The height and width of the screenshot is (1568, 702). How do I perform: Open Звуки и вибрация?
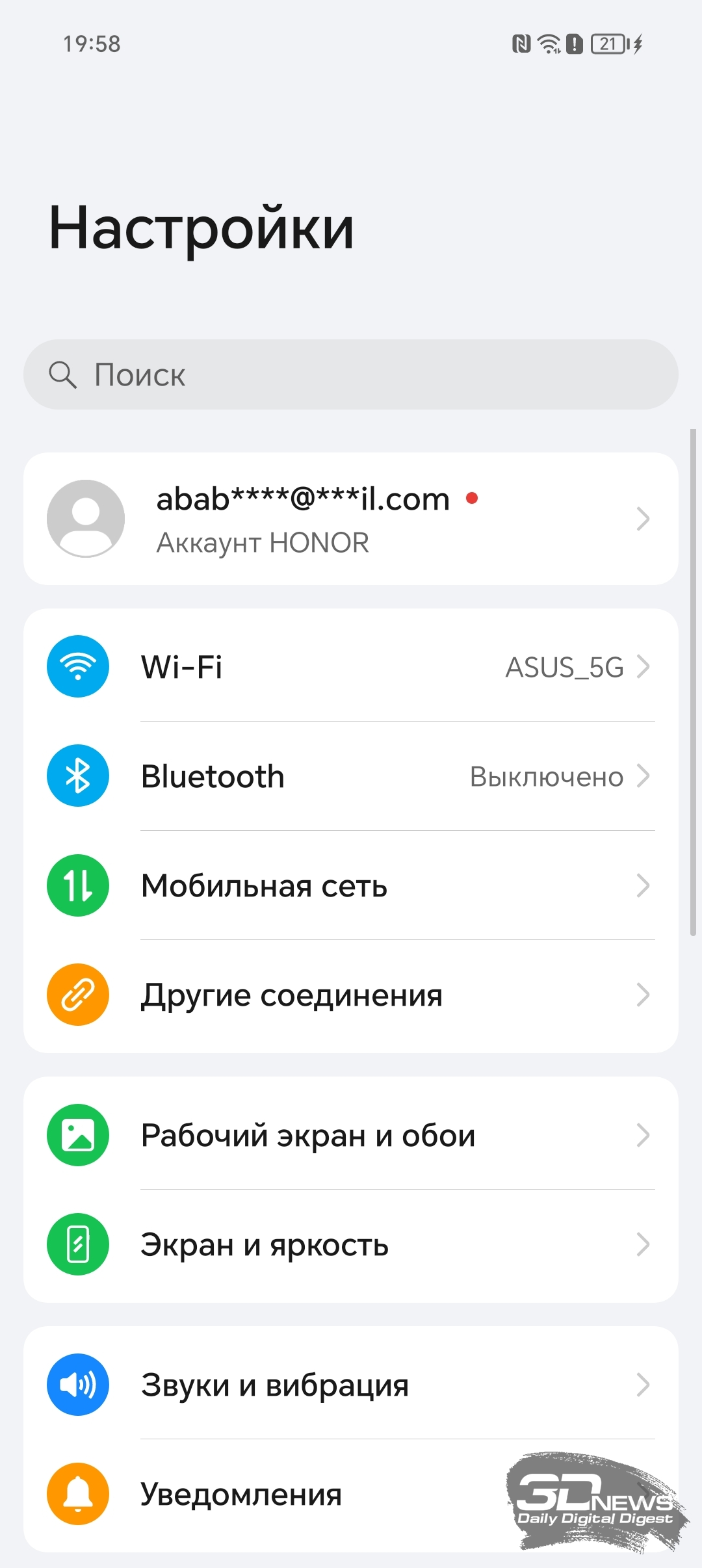(x=351, y=1385)
